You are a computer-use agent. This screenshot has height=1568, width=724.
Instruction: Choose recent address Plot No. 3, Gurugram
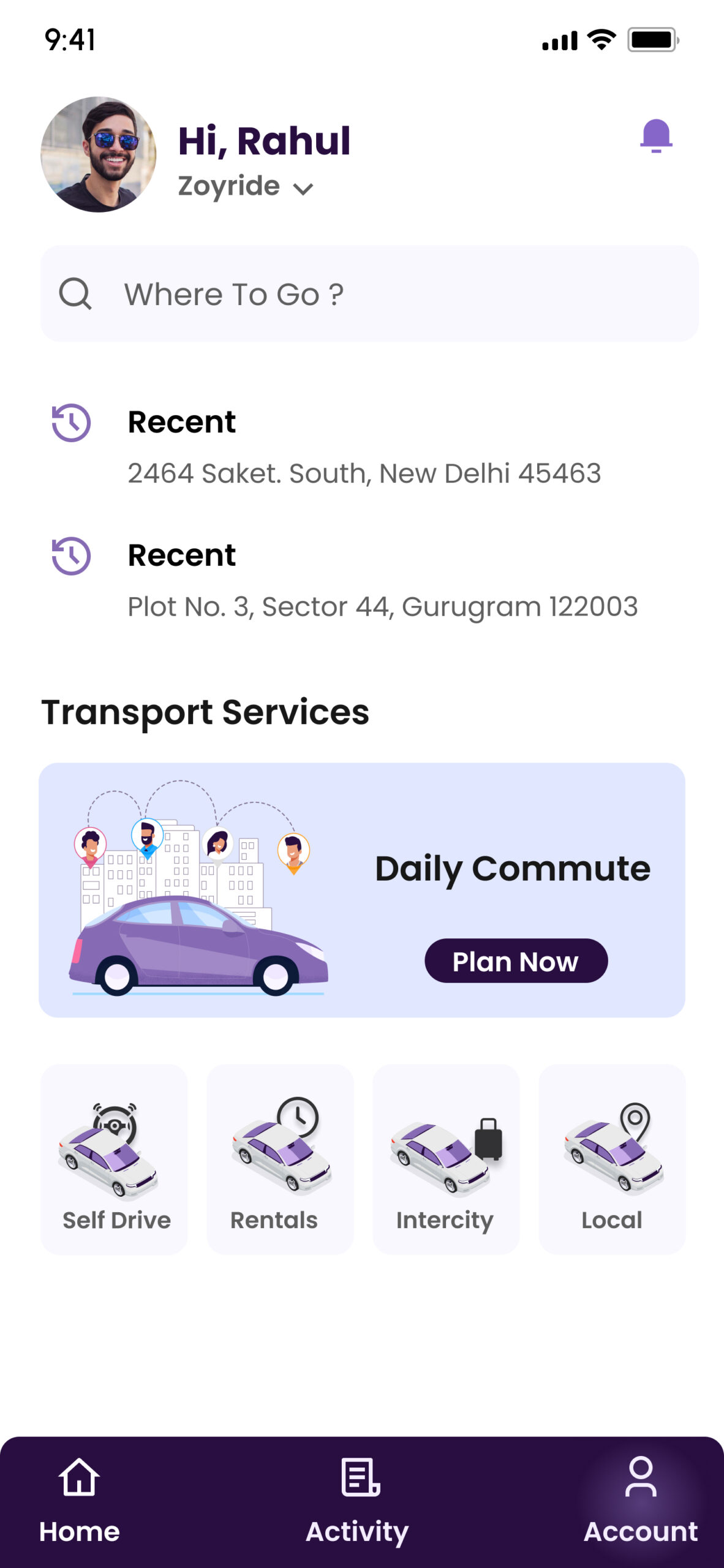382,606
